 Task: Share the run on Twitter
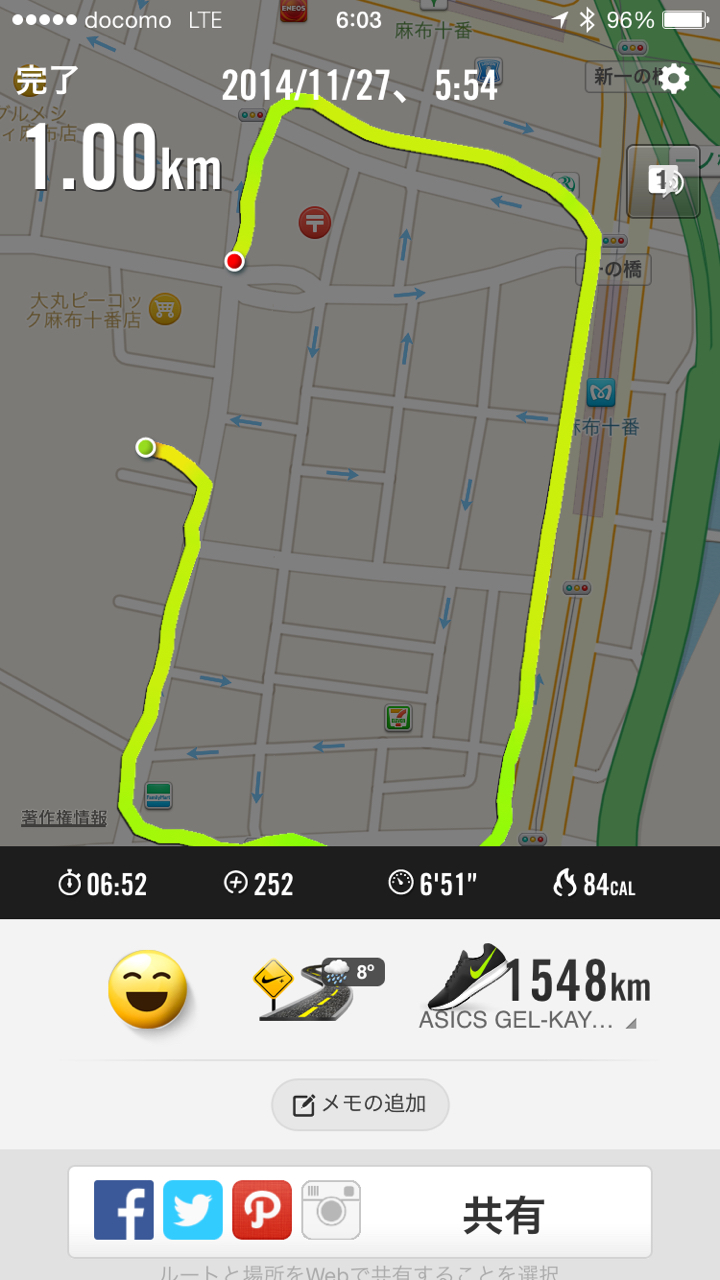pos(193,1210)
